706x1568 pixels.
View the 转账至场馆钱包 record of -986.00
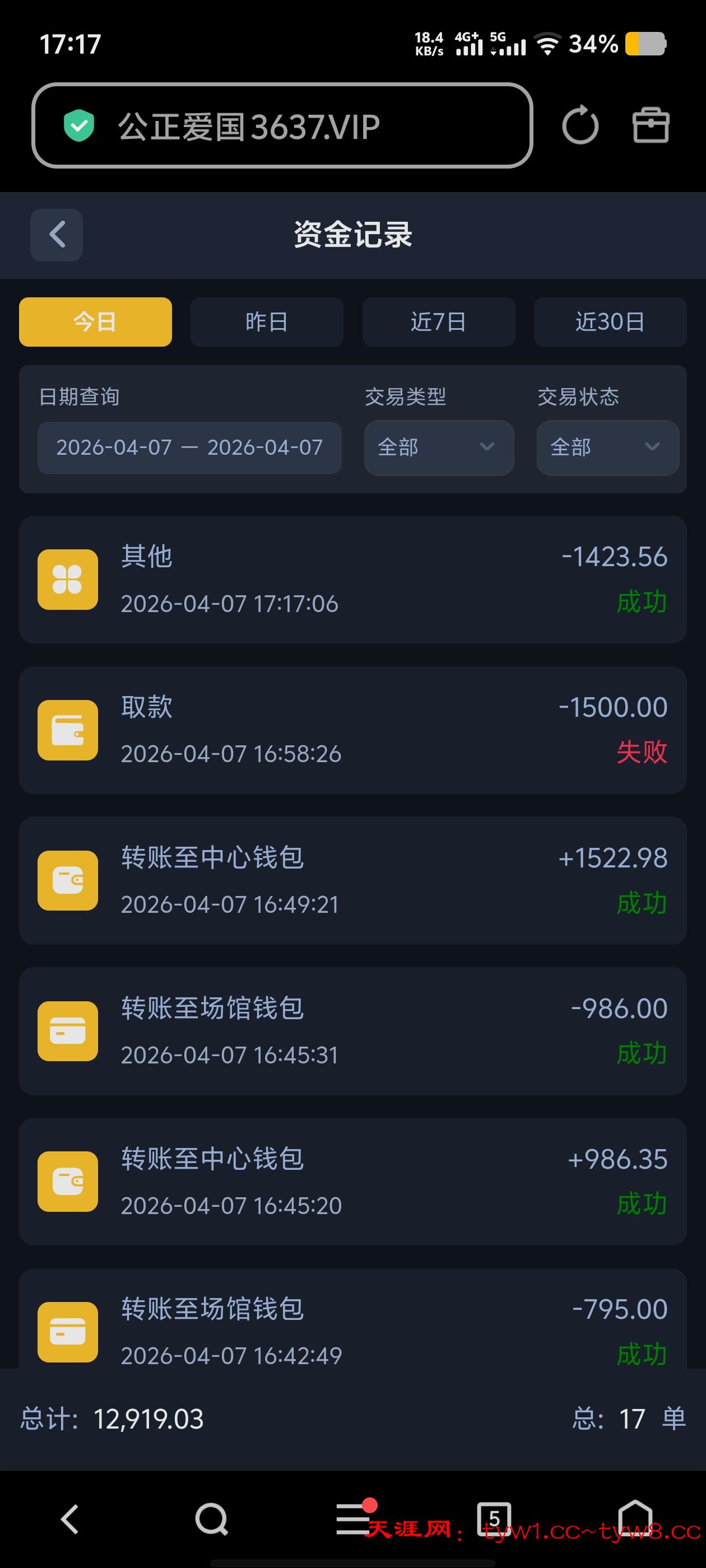pyautogui.click(x=352, y=1031)
